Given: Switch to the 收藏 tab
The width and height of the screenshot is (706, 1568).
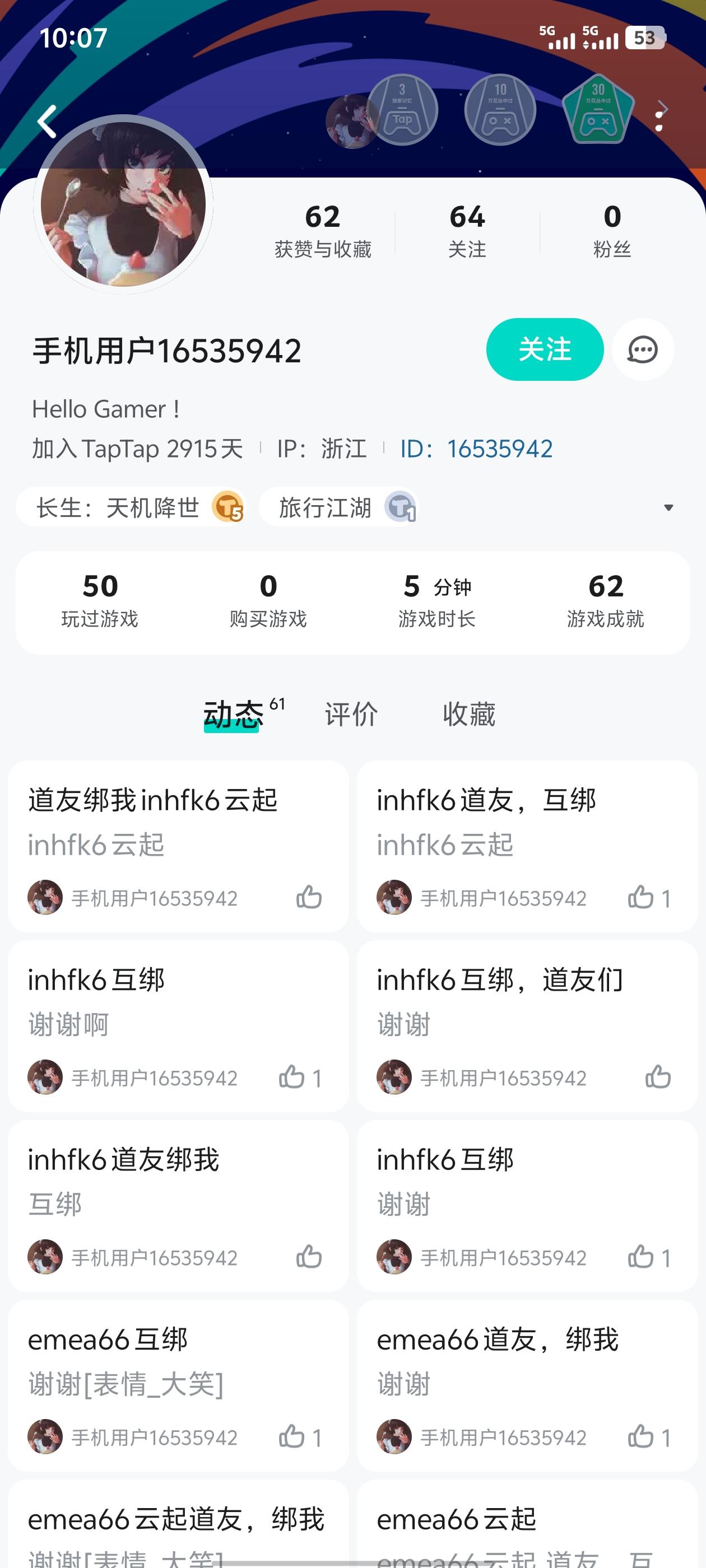Looking at the screenshot, I should (x=470, y=713).
